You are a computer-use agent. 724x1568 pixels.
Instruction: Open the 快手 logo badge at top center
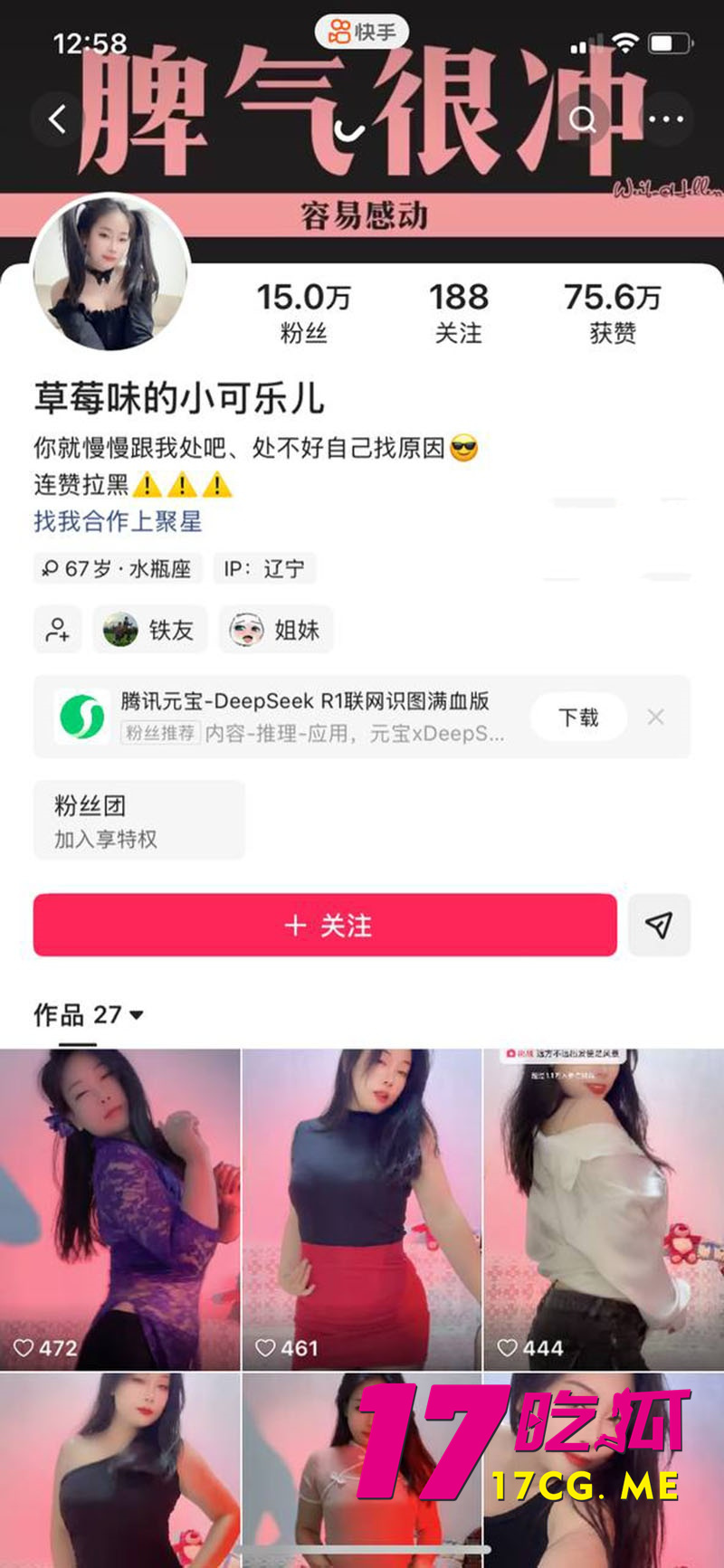(x=361, y=30)
